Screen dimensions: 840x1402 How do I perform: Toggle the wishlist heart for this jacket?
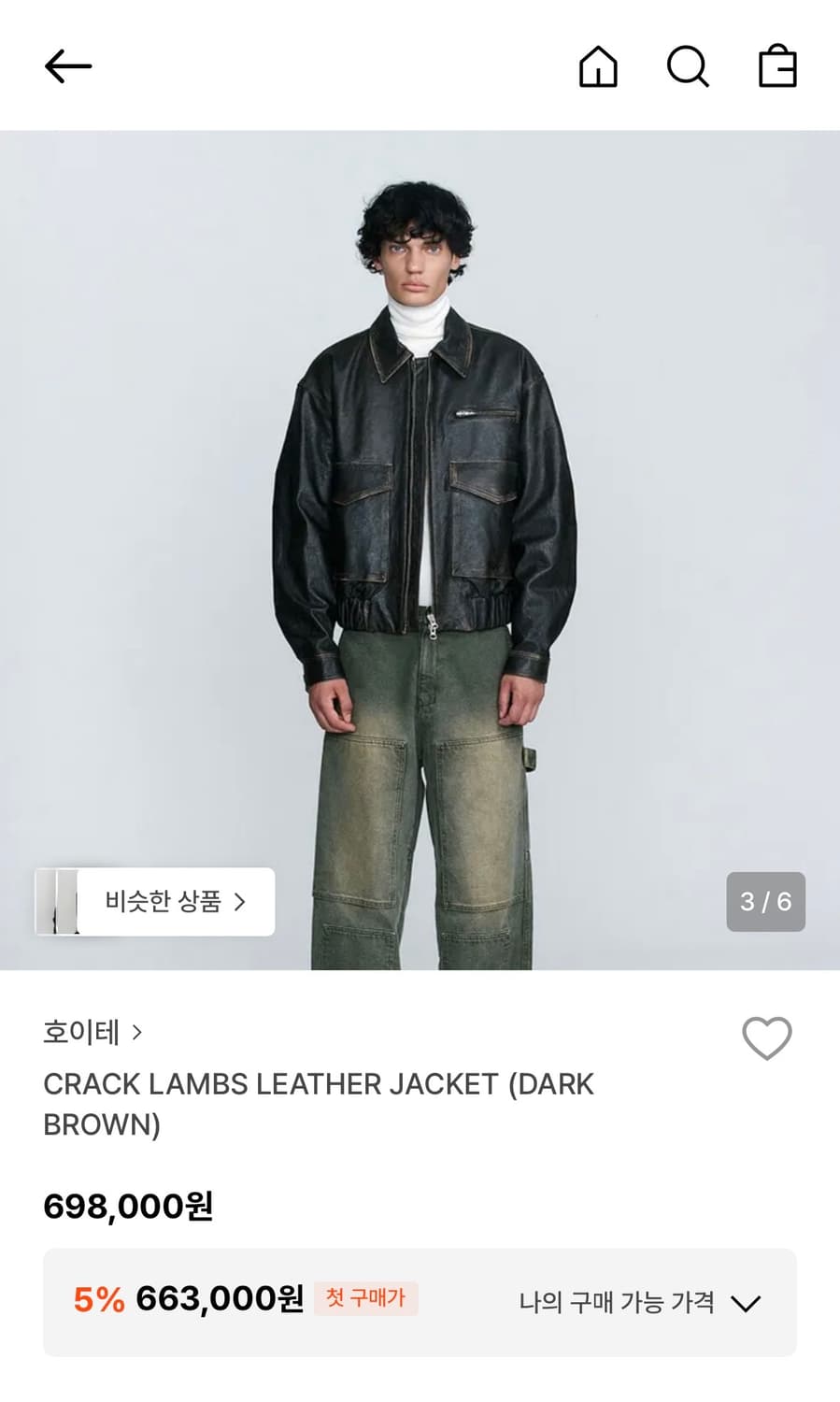click(766, 1037)
